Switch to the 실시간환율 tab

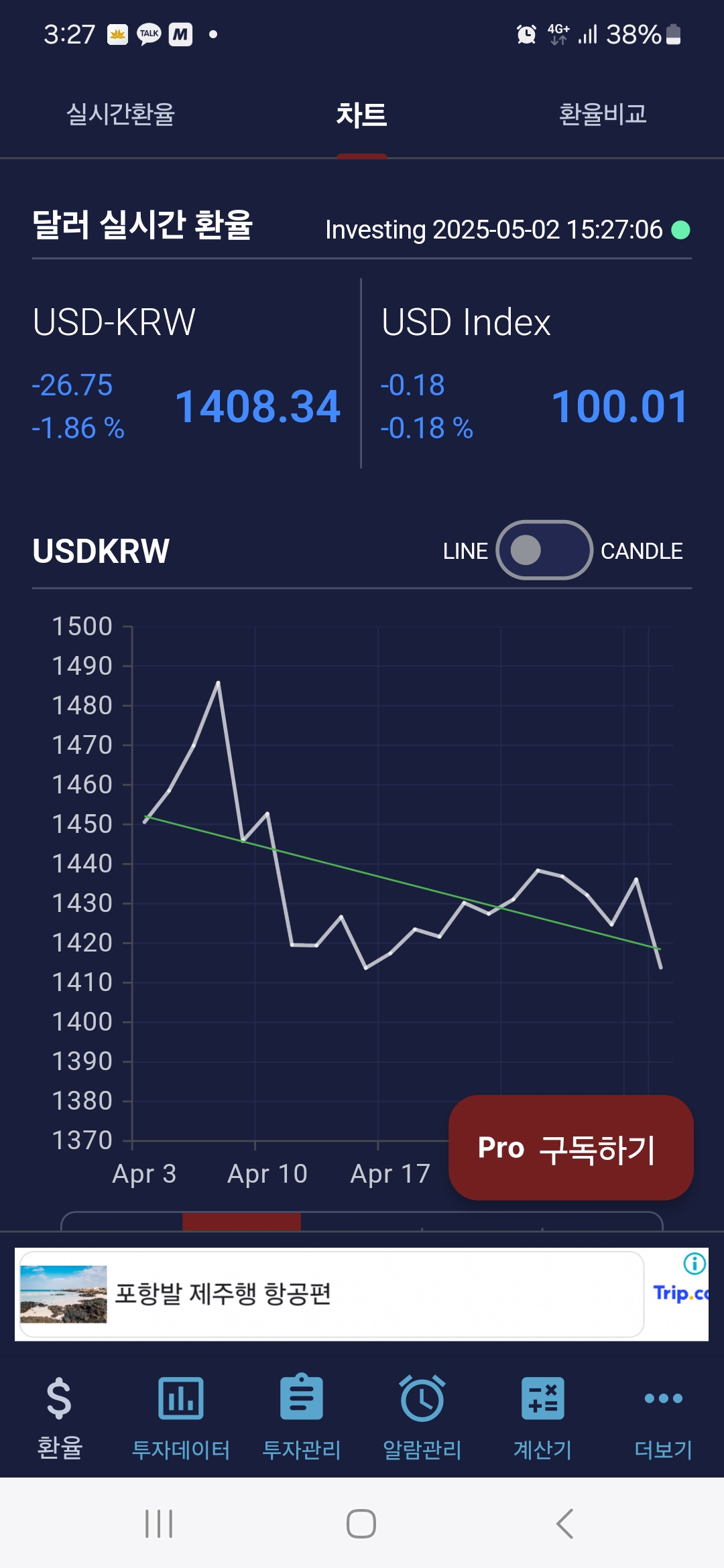pos(121,114)
